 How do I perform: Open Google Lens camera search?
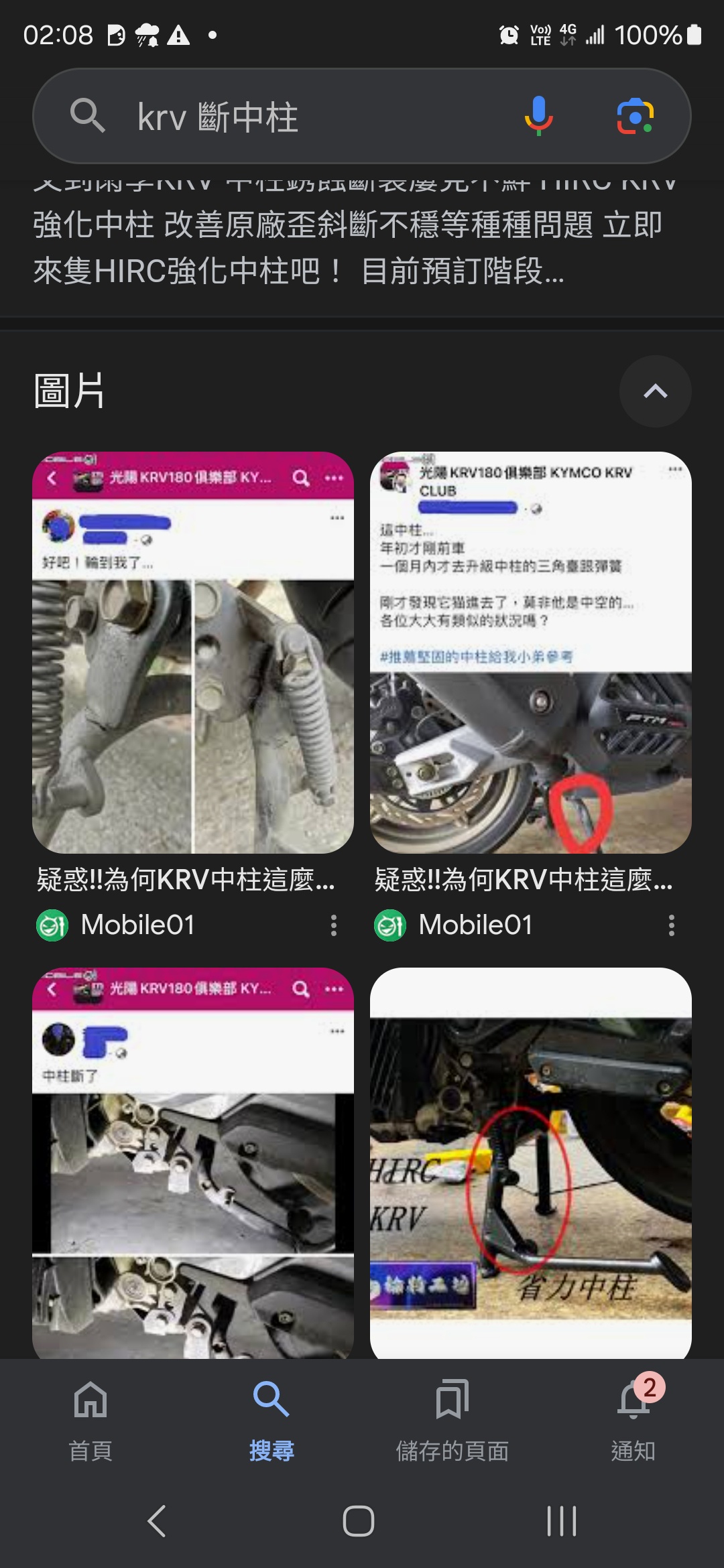tap(635, 116)
